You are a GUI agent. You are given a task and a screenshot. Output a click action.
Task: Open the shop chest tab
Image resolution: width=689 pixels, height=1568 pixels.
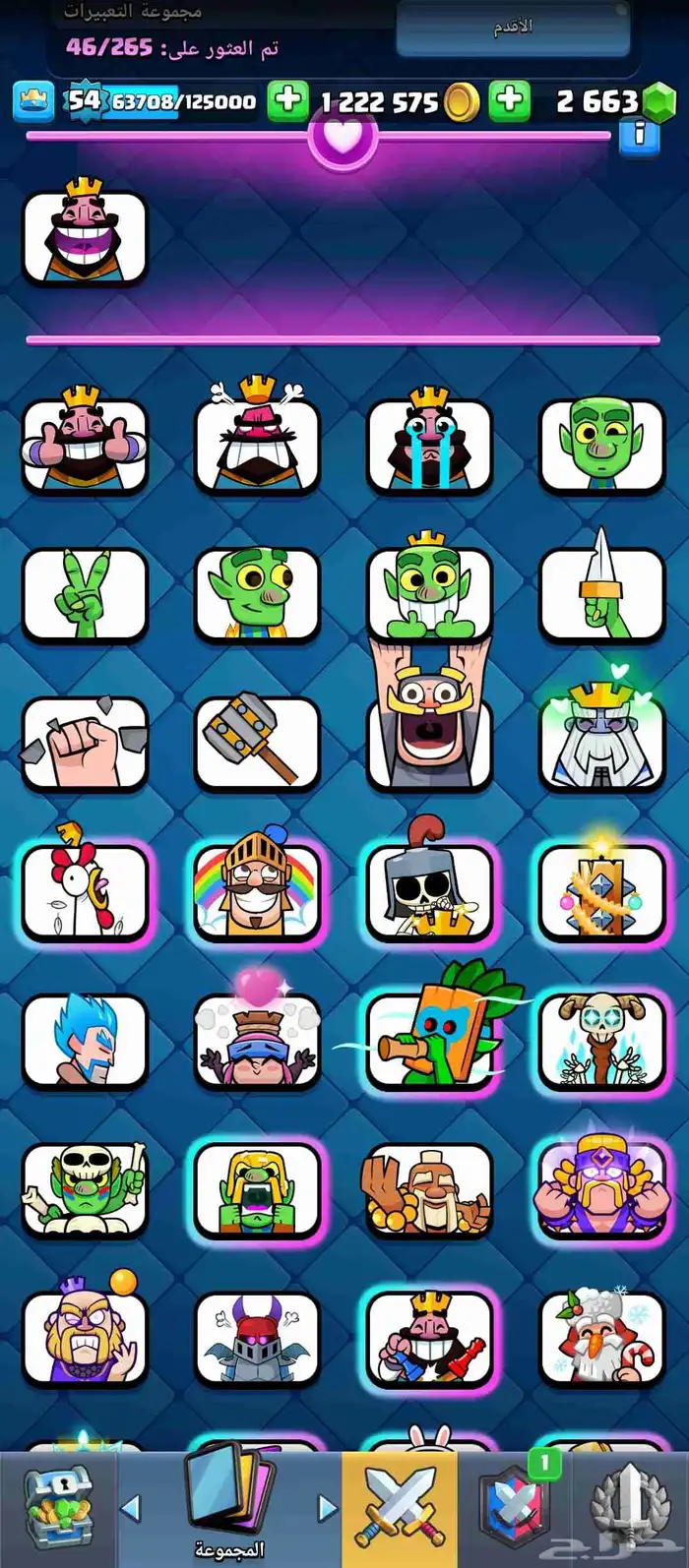click(58, 1510)
